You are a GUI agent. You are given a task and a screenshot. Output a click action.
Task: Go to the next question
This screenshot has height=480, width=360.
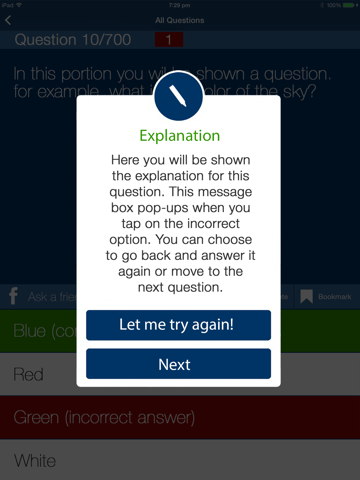[178, 364]
